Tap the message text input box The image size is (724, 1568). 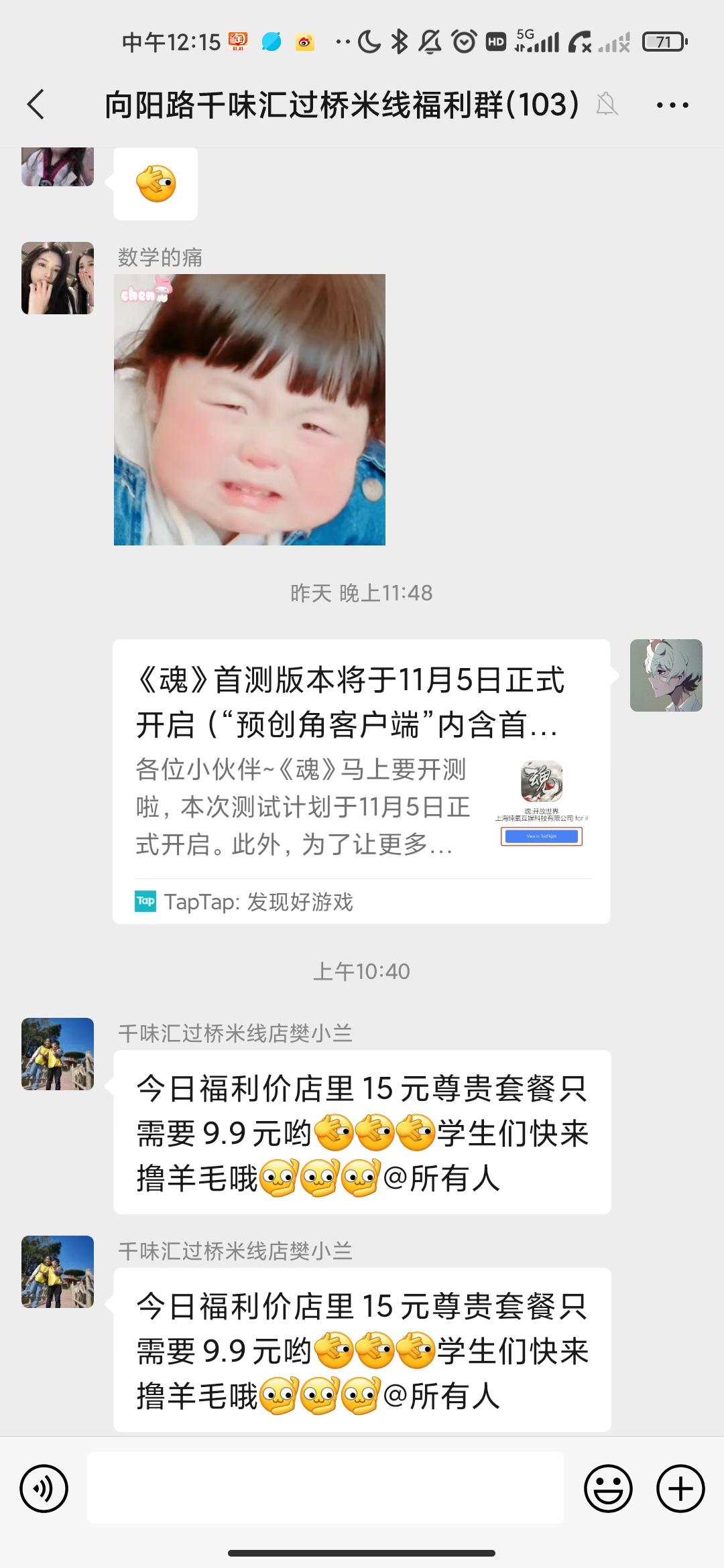tap(325, 1488)
